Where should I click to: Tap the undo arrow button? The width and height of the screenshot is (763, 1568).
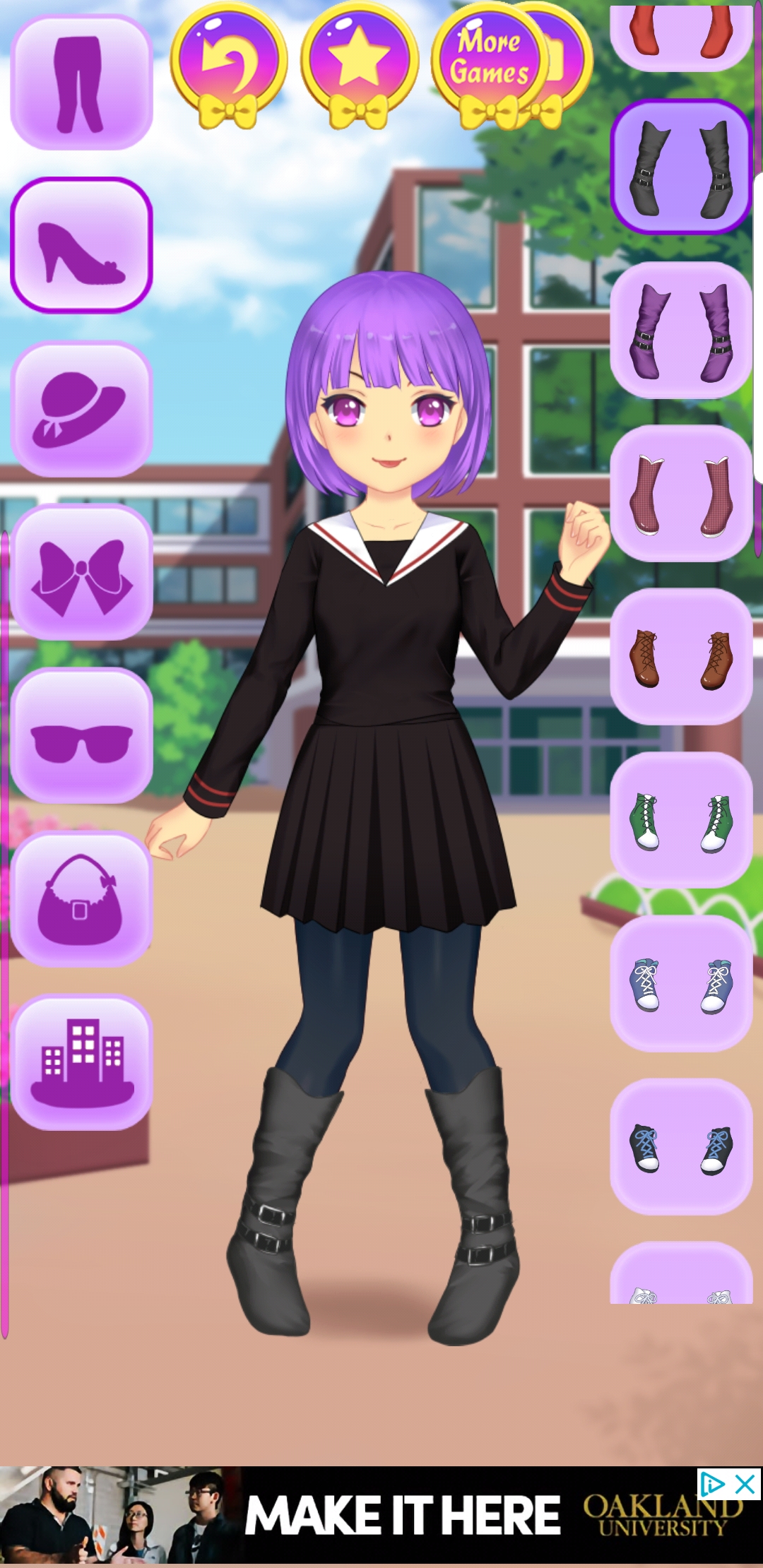pos(229,65)
